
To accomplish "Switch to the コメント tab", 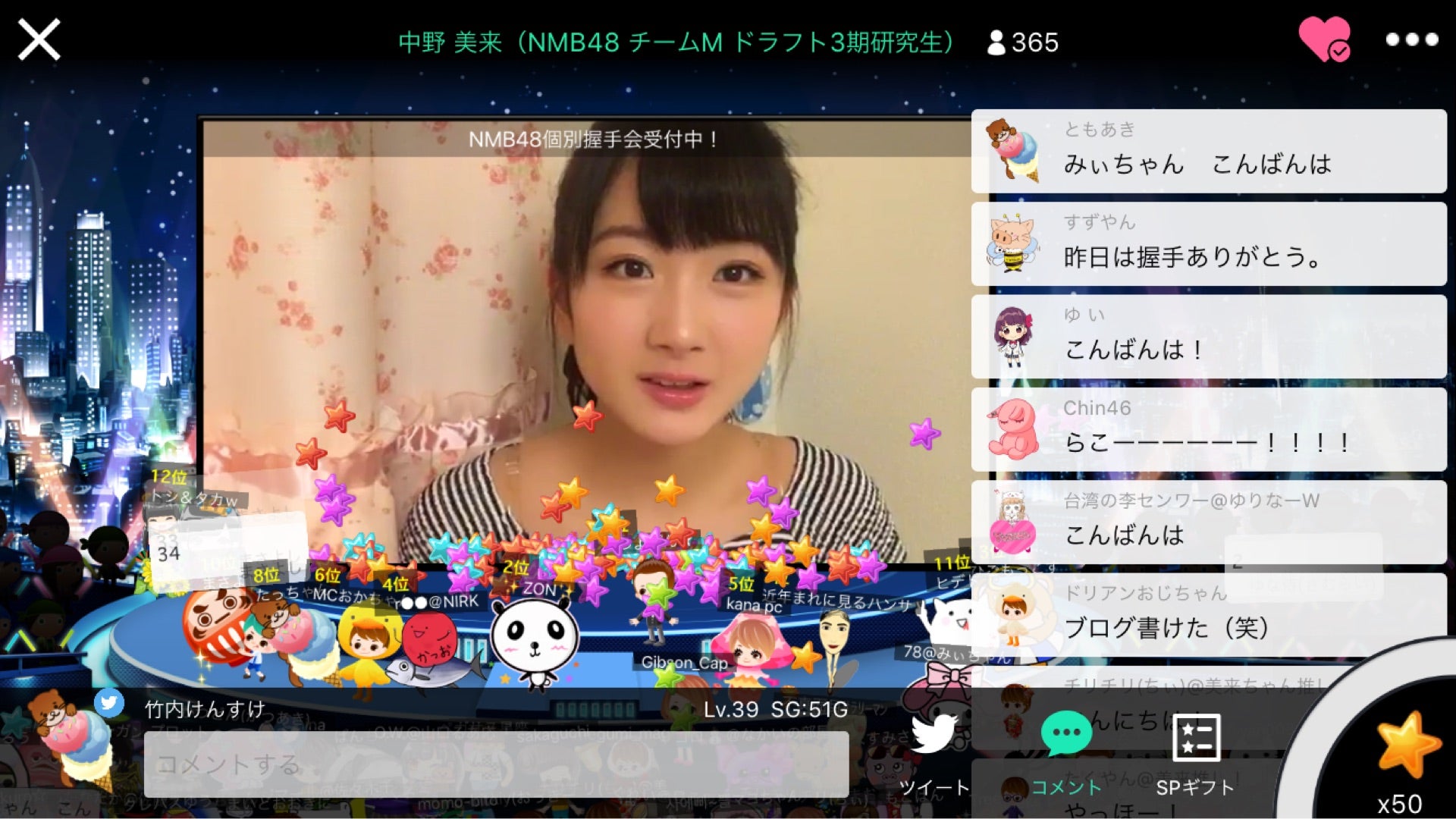I will pos(1066,752).
